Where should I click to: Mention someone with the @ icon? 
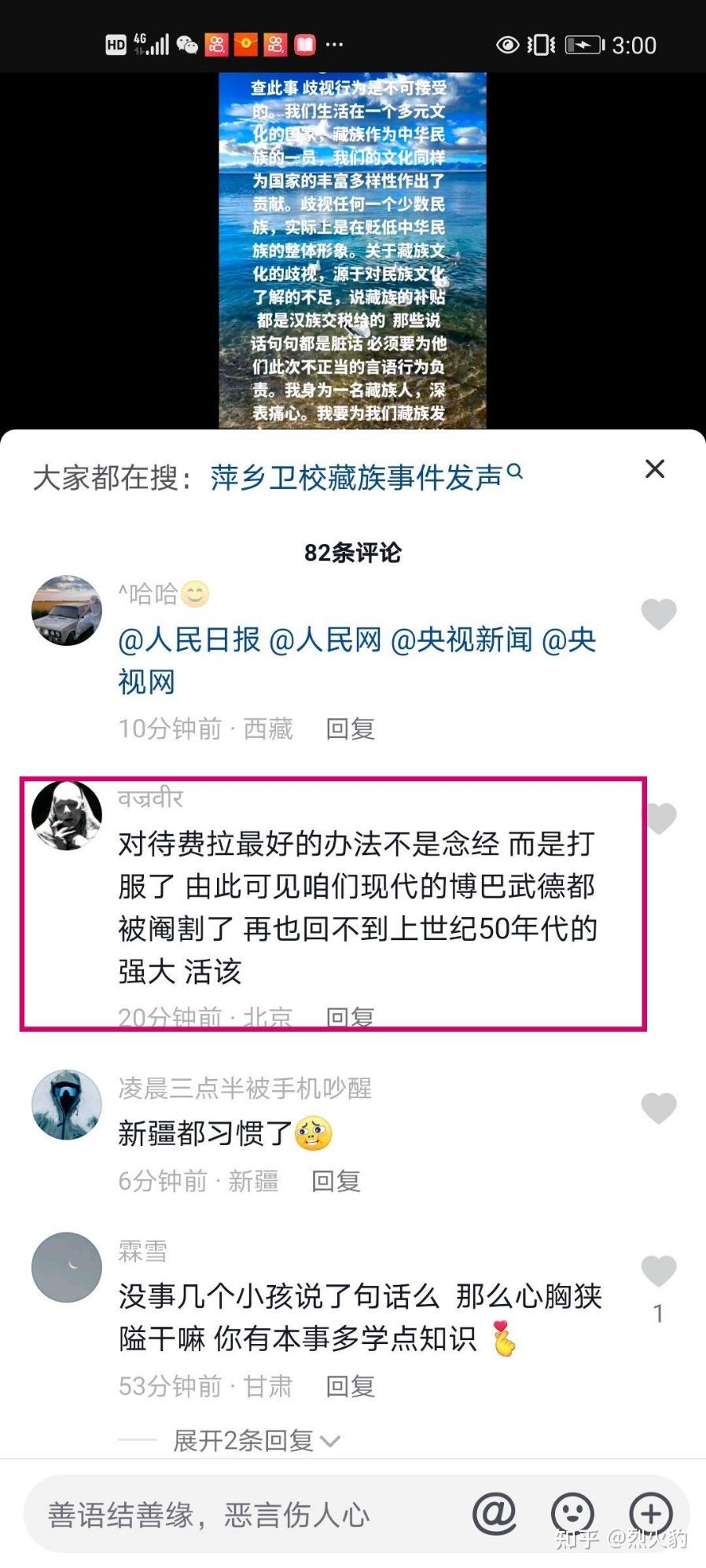pyautogui.click(x=495, y=1512)
